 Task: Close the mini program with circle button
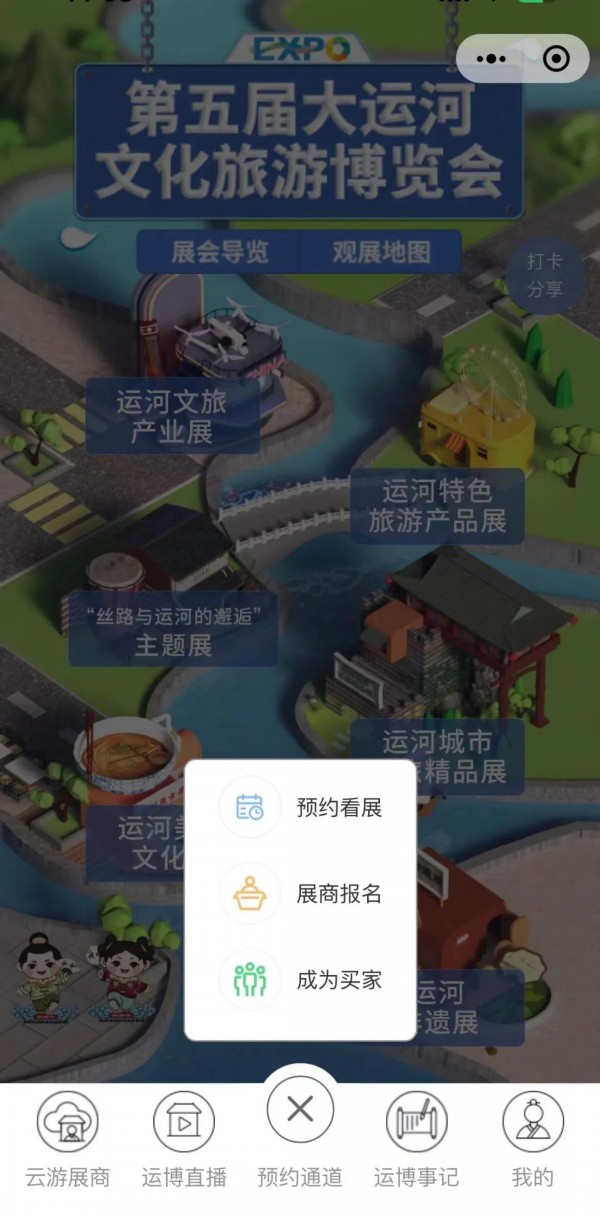coord(556,59)
